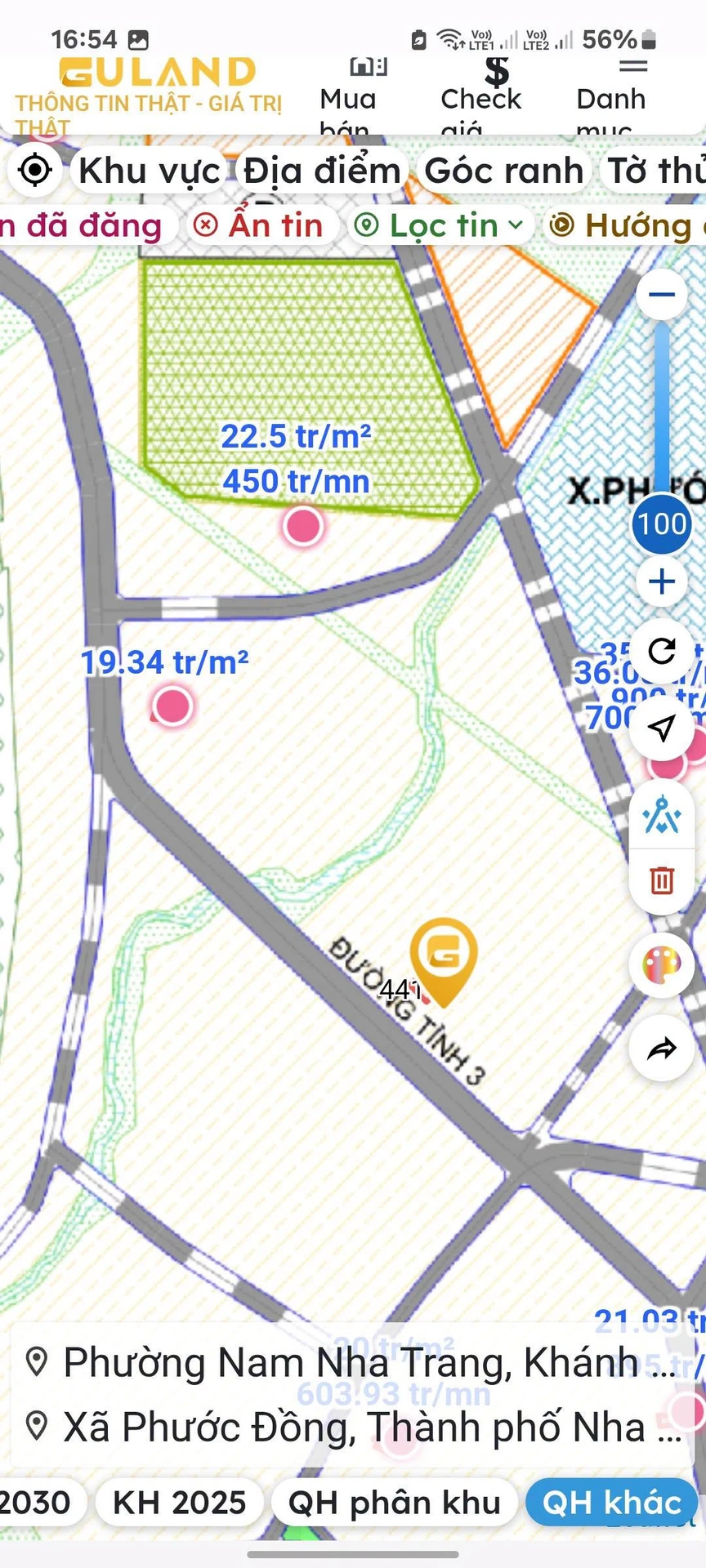Open the Địa điểm search chip
The width and height of the screenshot is (706, 1568).
322,171
